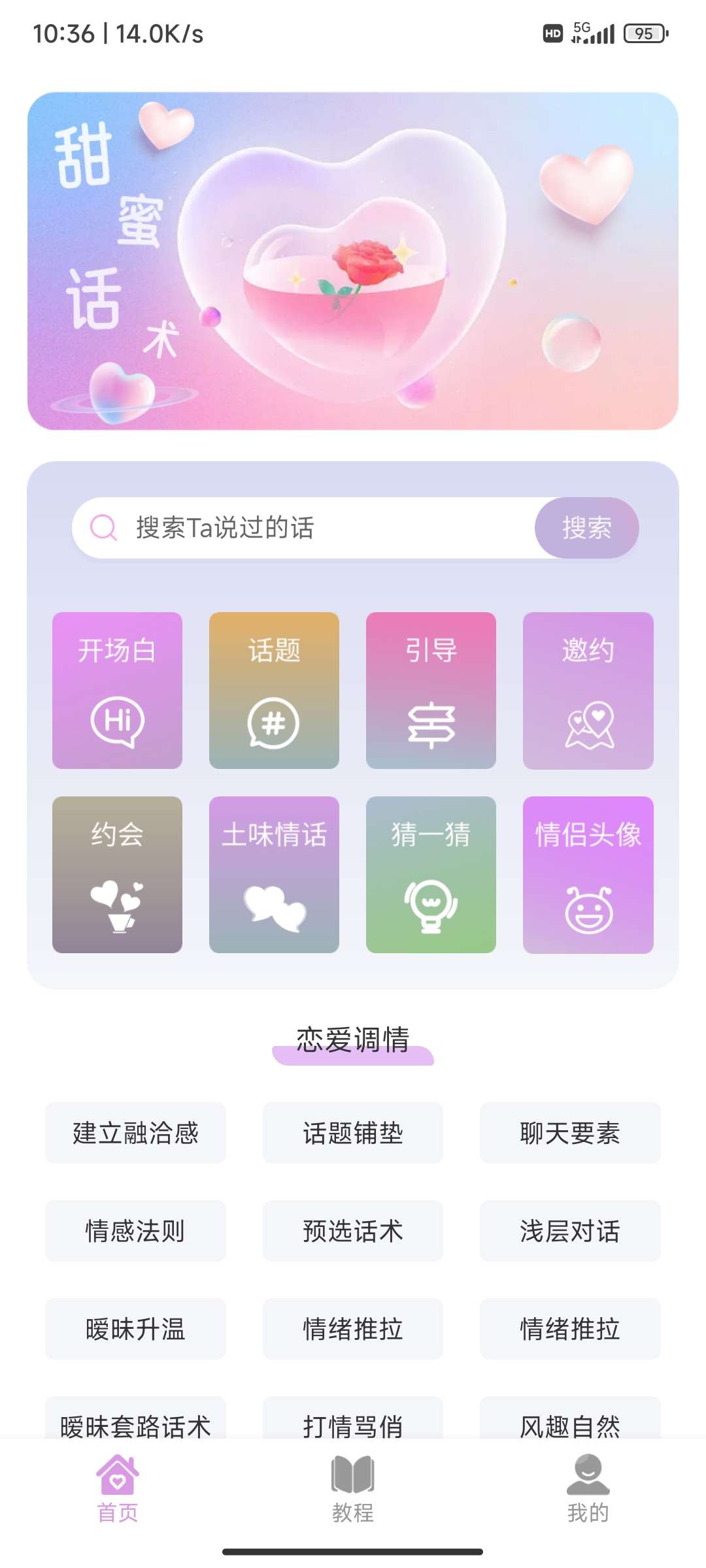Open the 猜一猜 guessing lightbulb icon
The width and height of the screenshot is (706, 1568).
[x=431, y=908]
